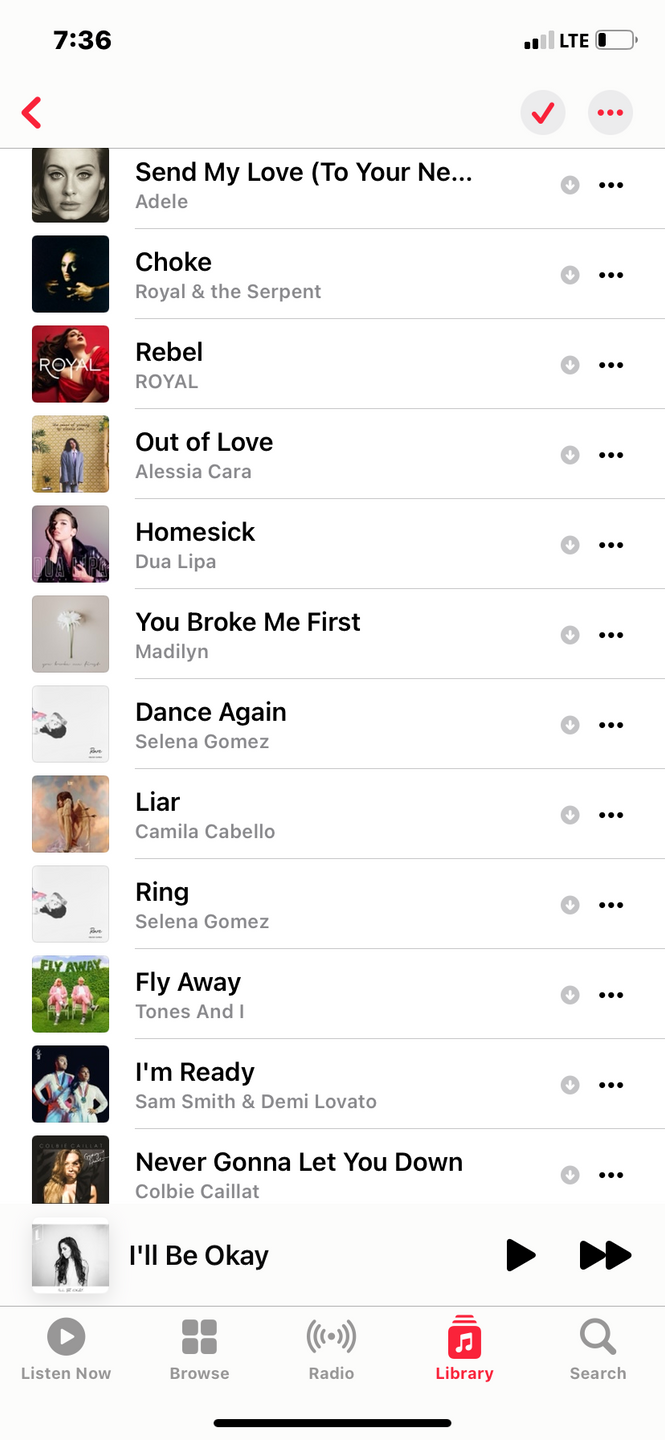Open more options for Out of Love
This screenshot has width=665, height=1440.
(x=611, y=455)
